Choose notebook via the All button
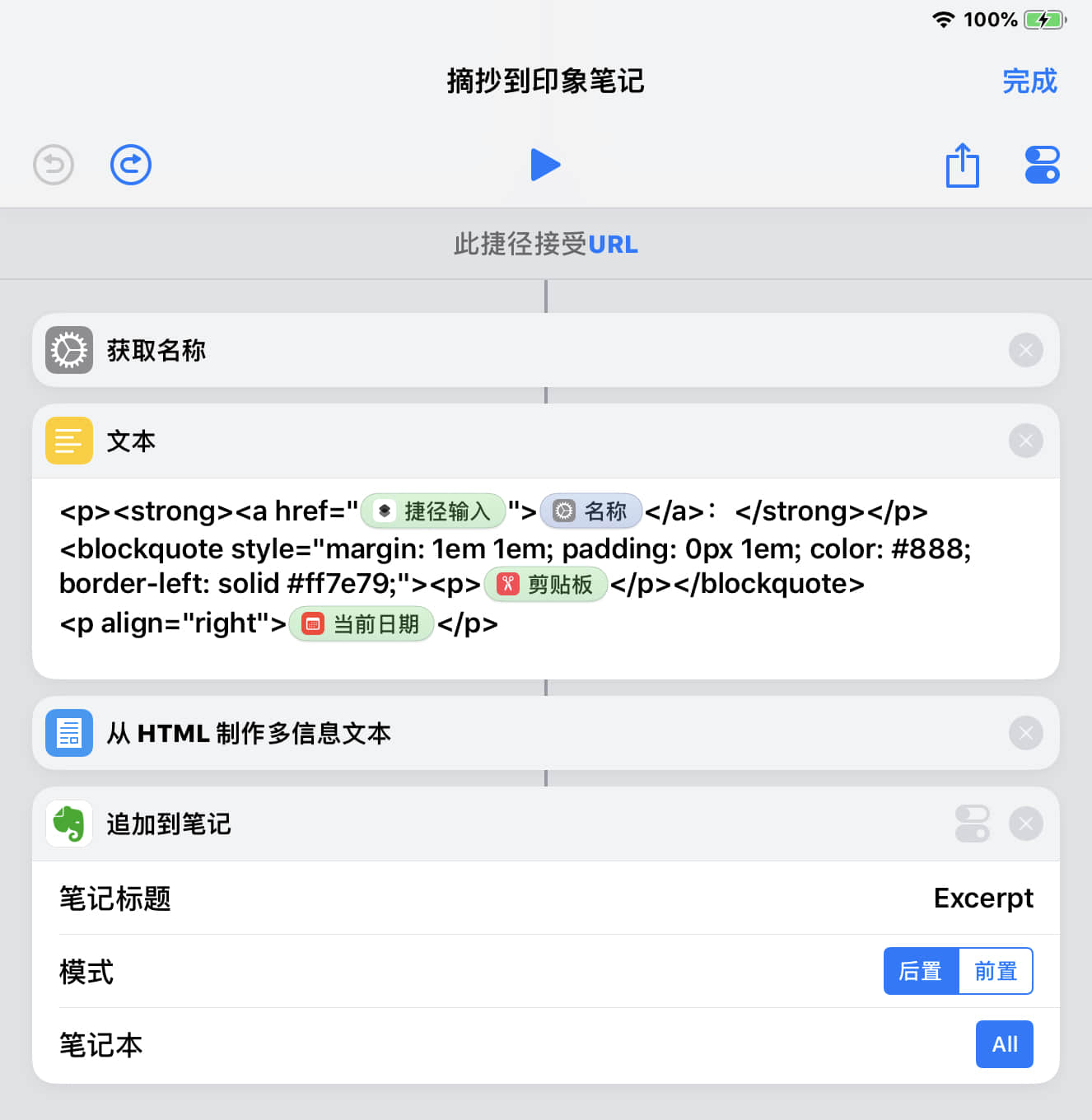 (x=1004, y=1044)
